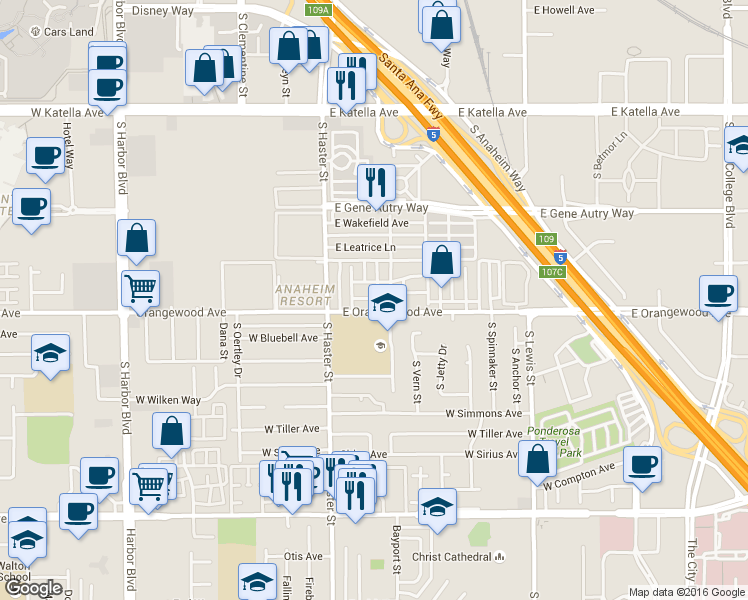
Task: Tap the shopping bag marker on W Sirius Ave
Action: pyautogui.click(x=538, y=459)
